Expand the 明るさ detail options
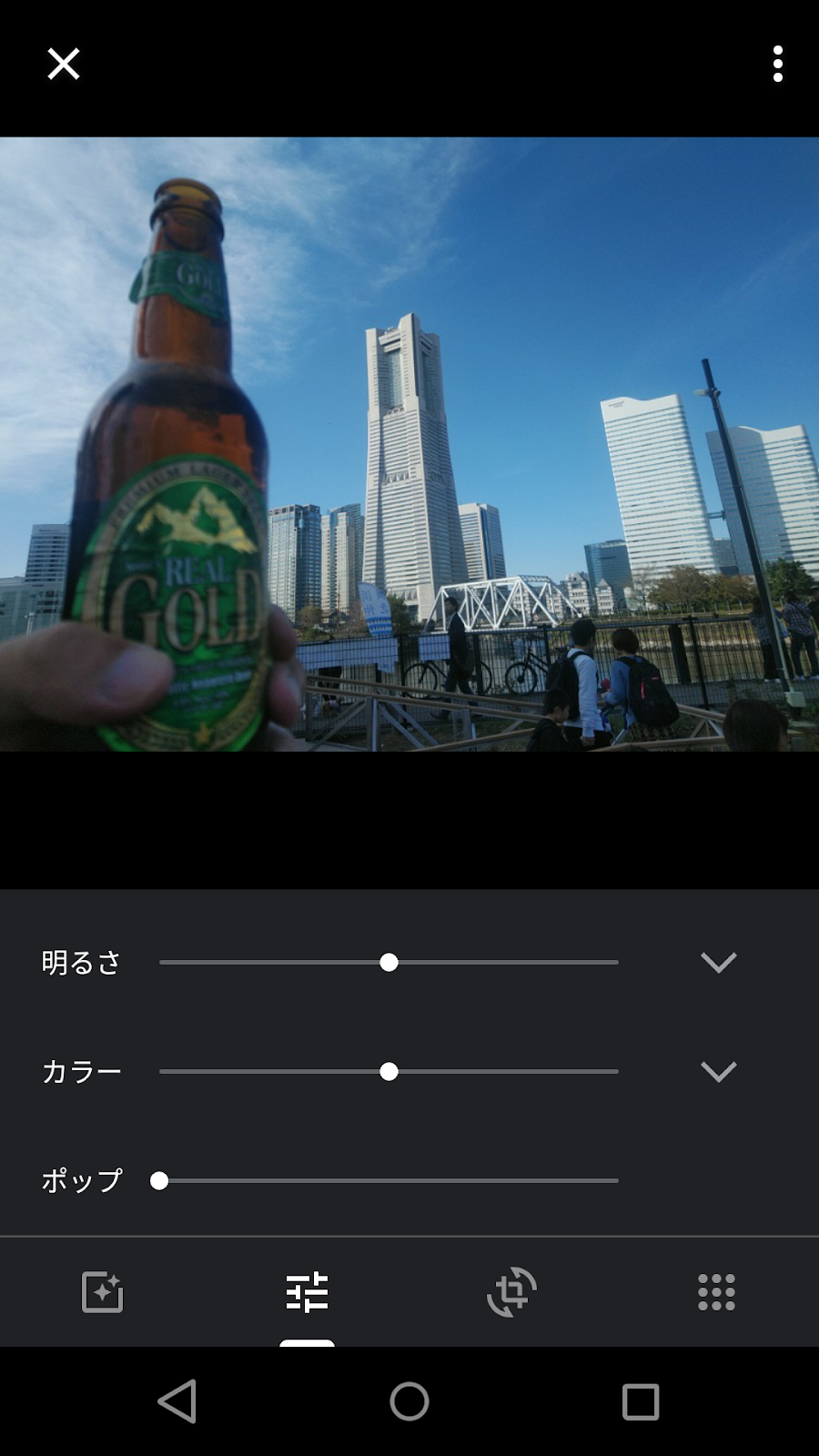 click(x=718, y=962)
